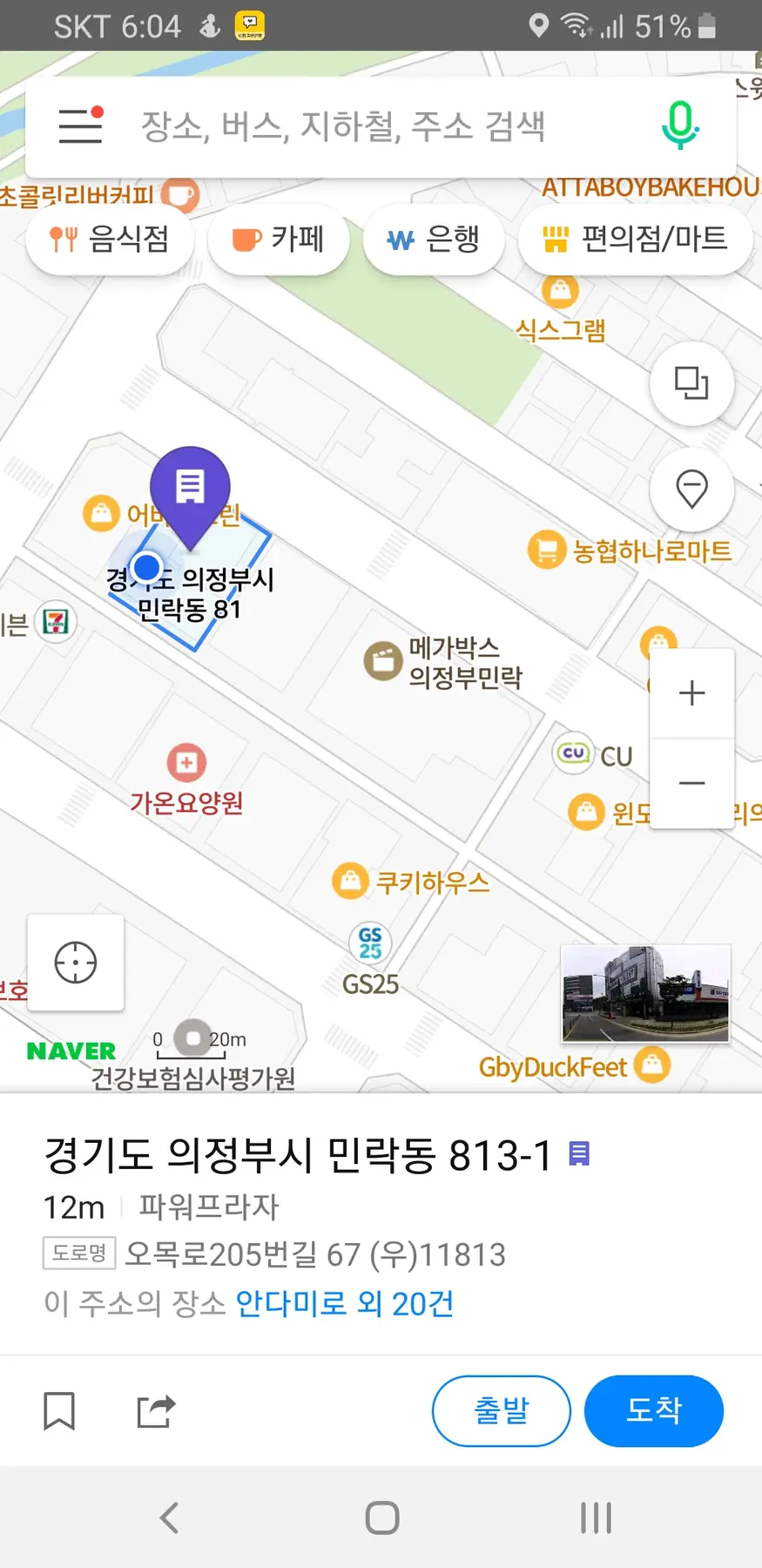The image size is (762, 1568).
Task: Zoom in on the map
Action: (x=691, y=693)
